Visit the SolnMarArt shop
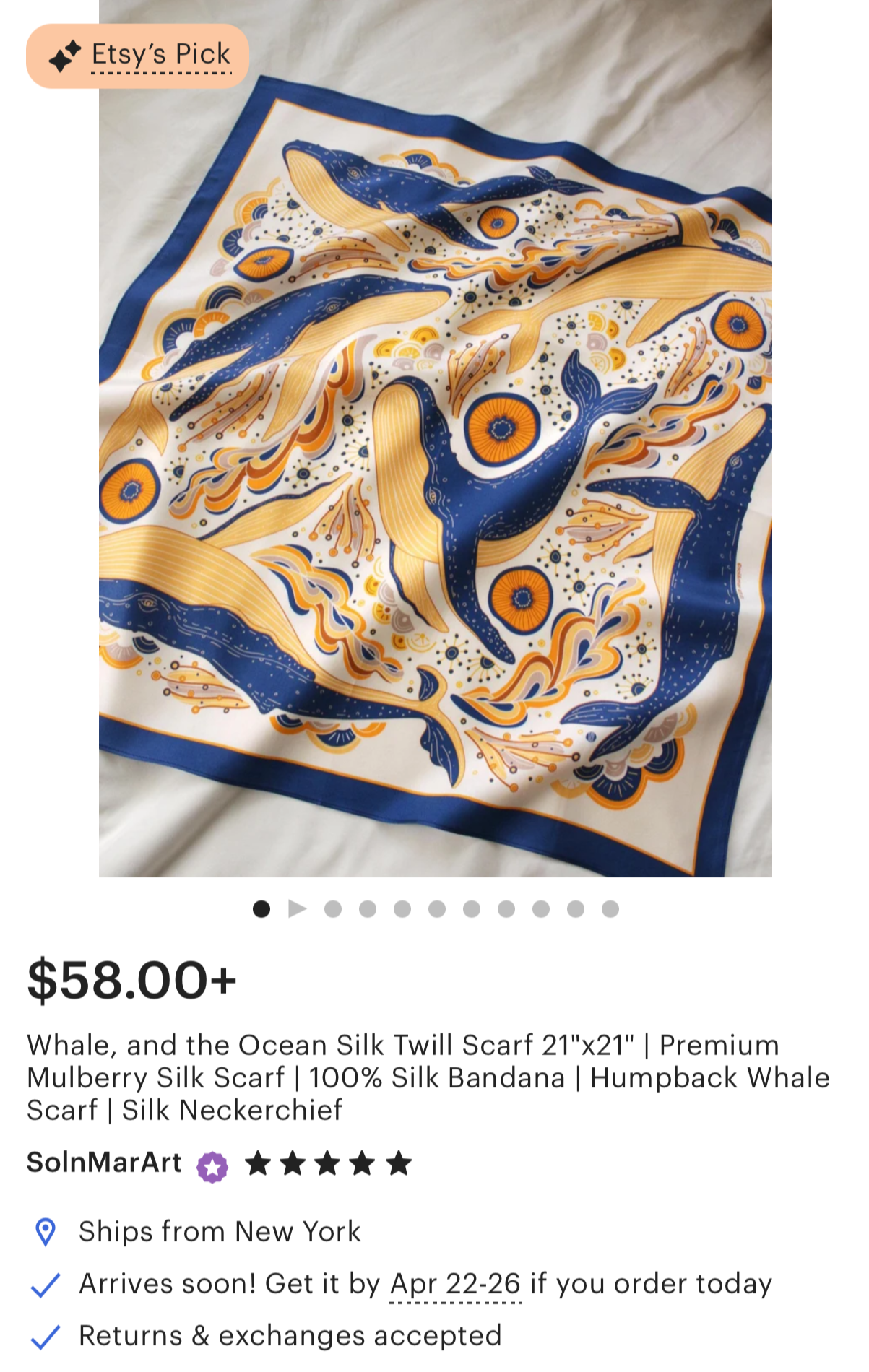869x1372 pixels. pyautogui.click(x=104, y=1163)
